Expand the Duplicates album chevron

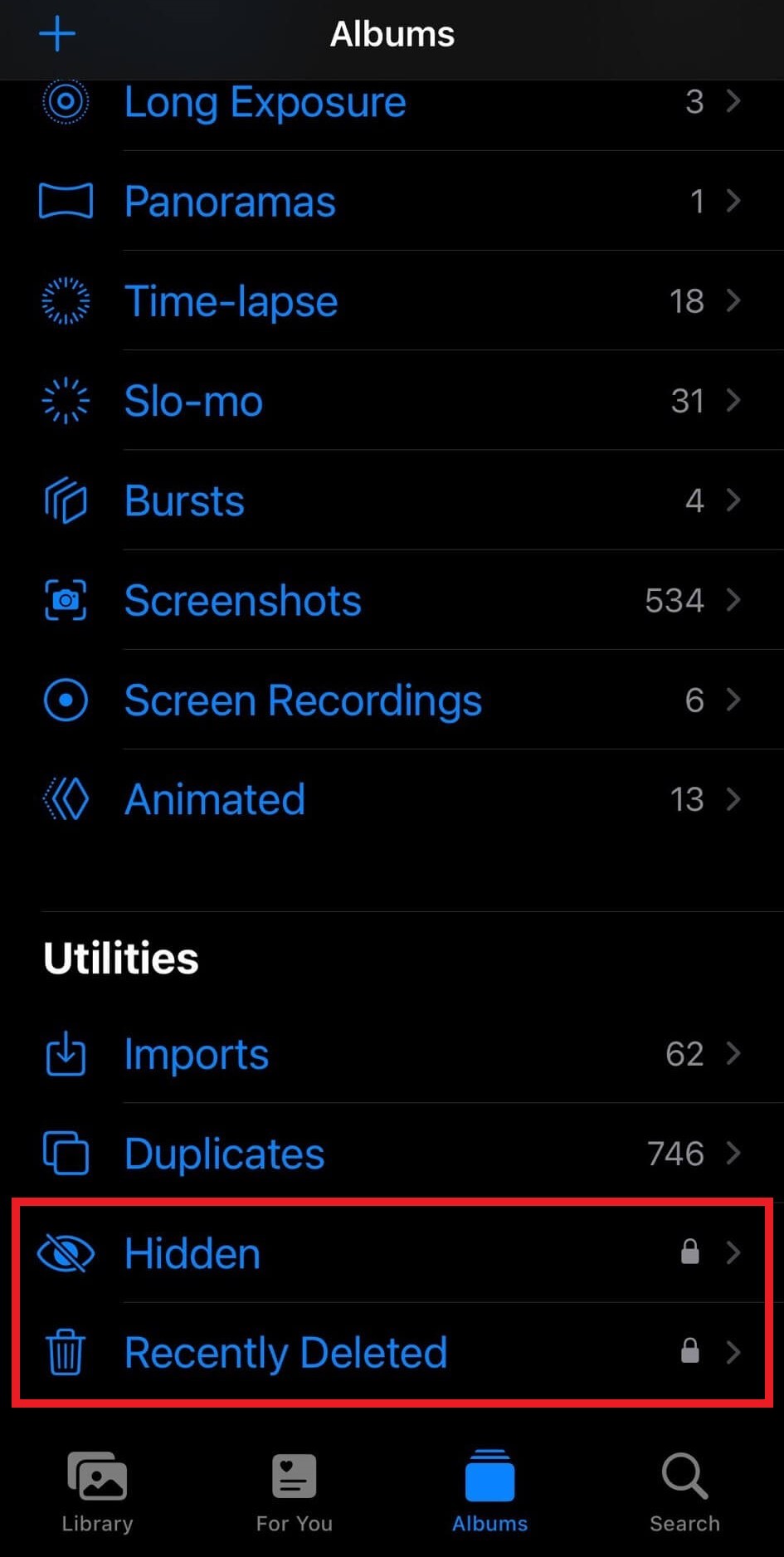(x=733, y=1153)
